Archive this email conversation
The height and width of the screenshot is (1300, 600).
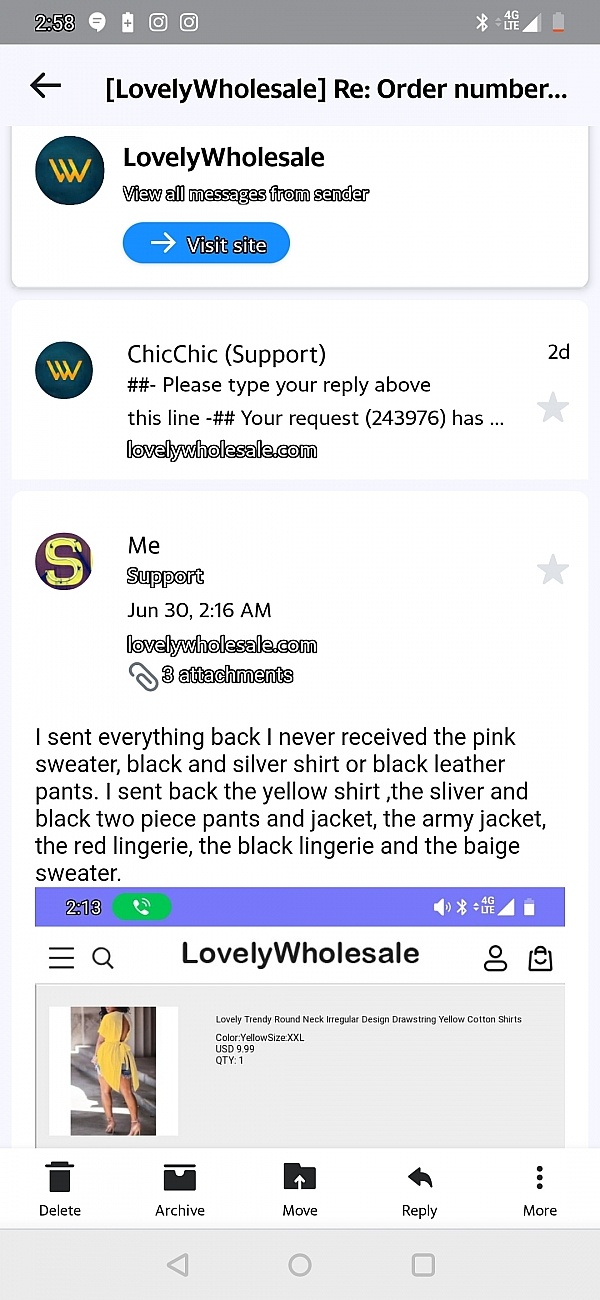pyautogui.click(x=180, y=1188)
